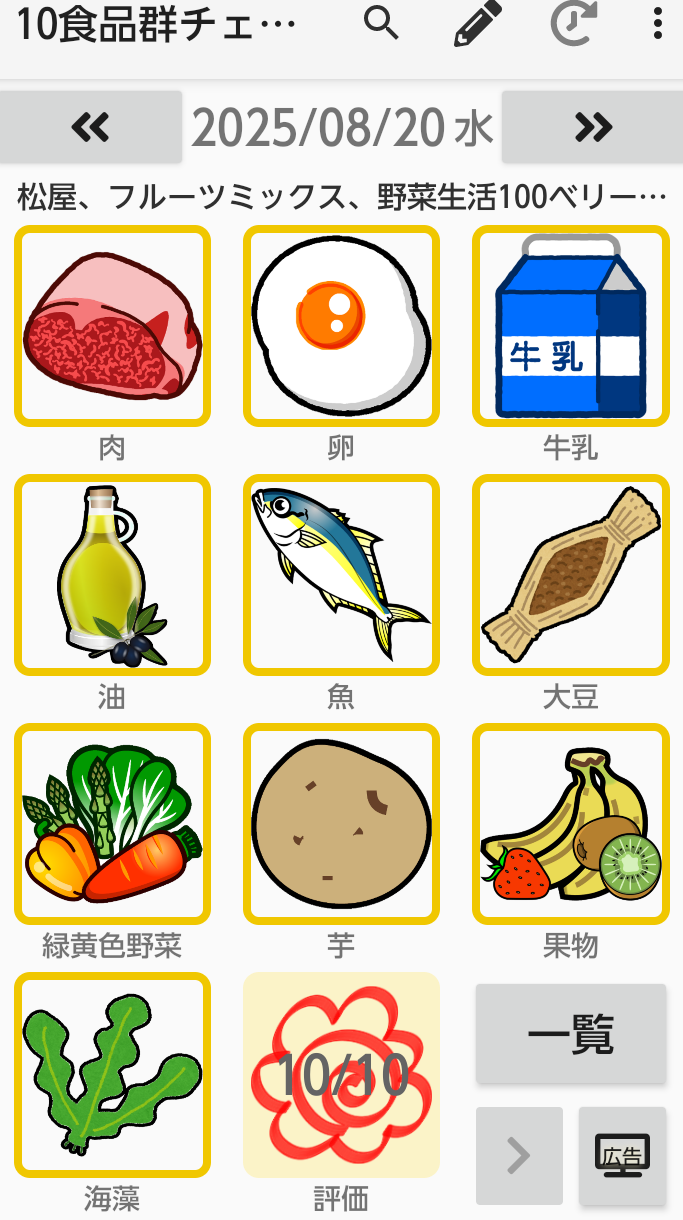Viewport: 683px width, 1220px height.
Task: Go to the previous day
Action: coord(91,127)
